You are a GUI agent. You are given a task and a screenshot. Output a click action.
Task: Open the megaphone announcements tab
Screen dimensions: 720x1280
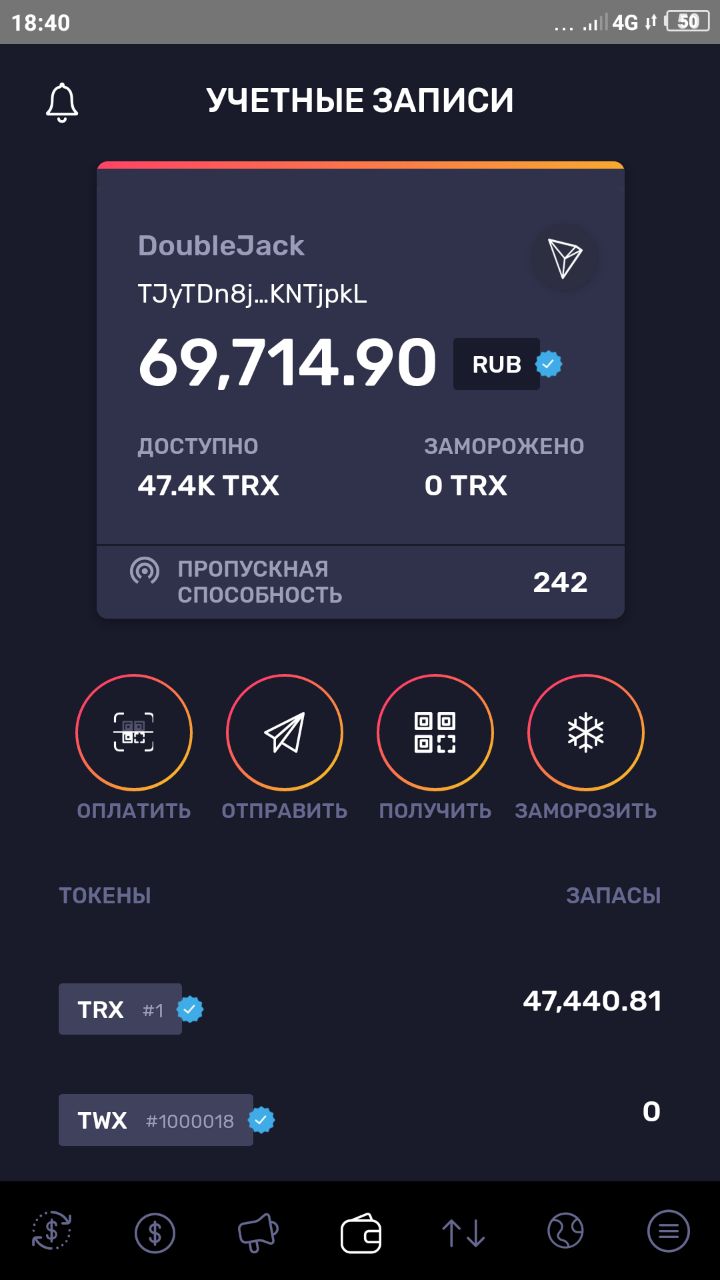point(258,1232)
